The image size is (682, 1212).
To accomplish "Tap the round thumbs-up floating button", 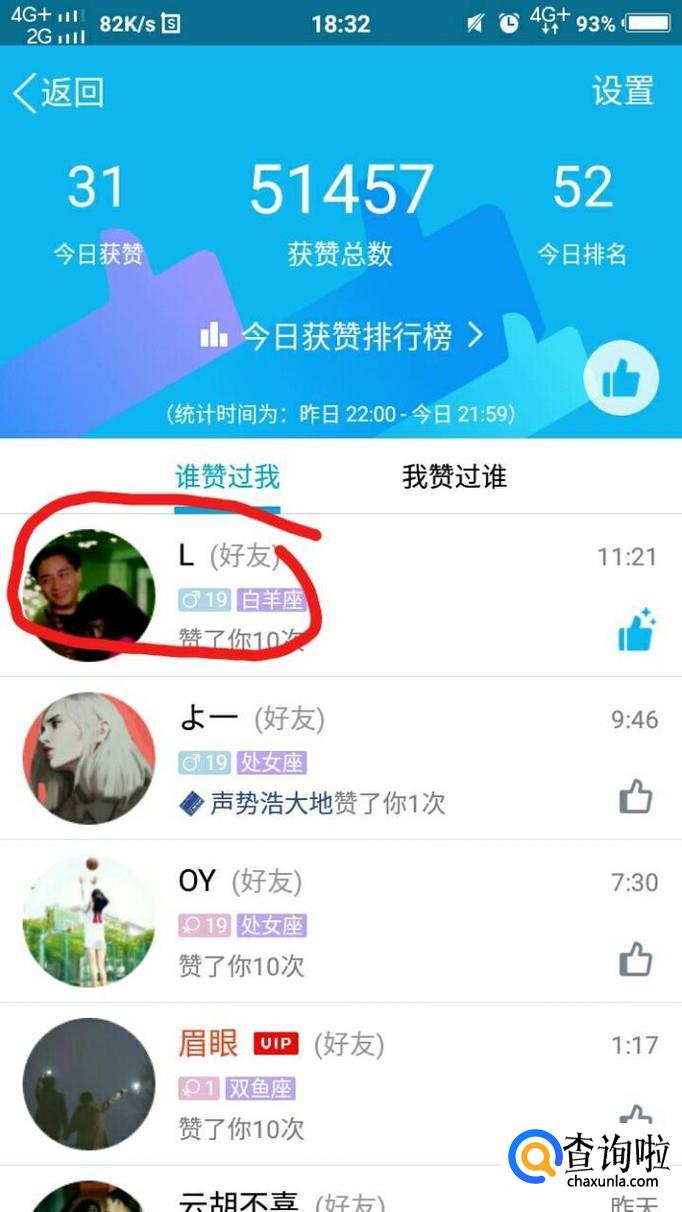I will pos(621,379).
